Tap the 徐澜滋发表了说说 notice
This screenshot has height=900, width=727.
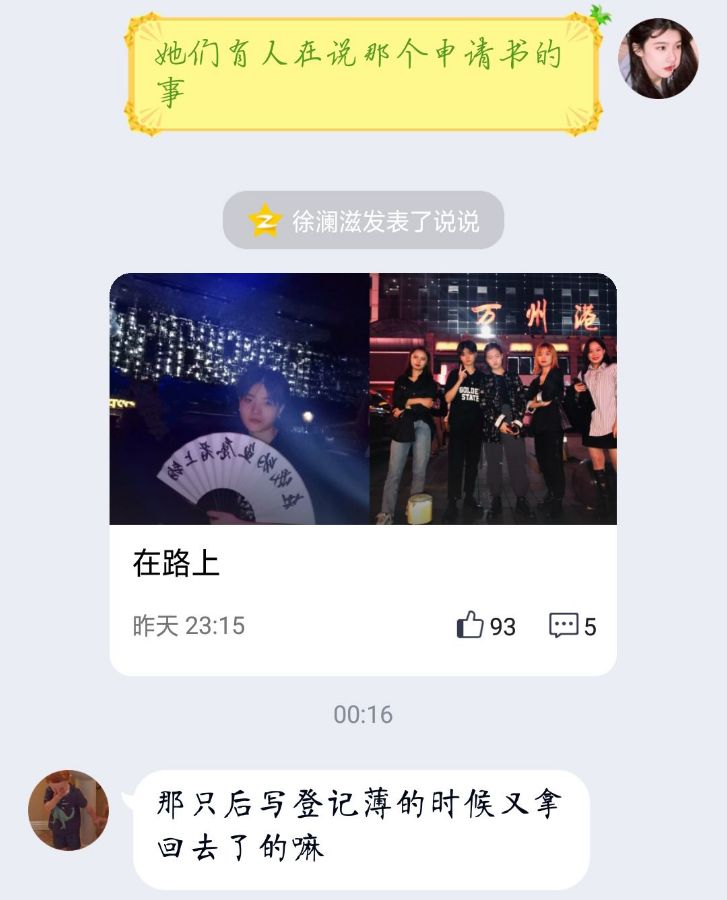tap(363, 221)
